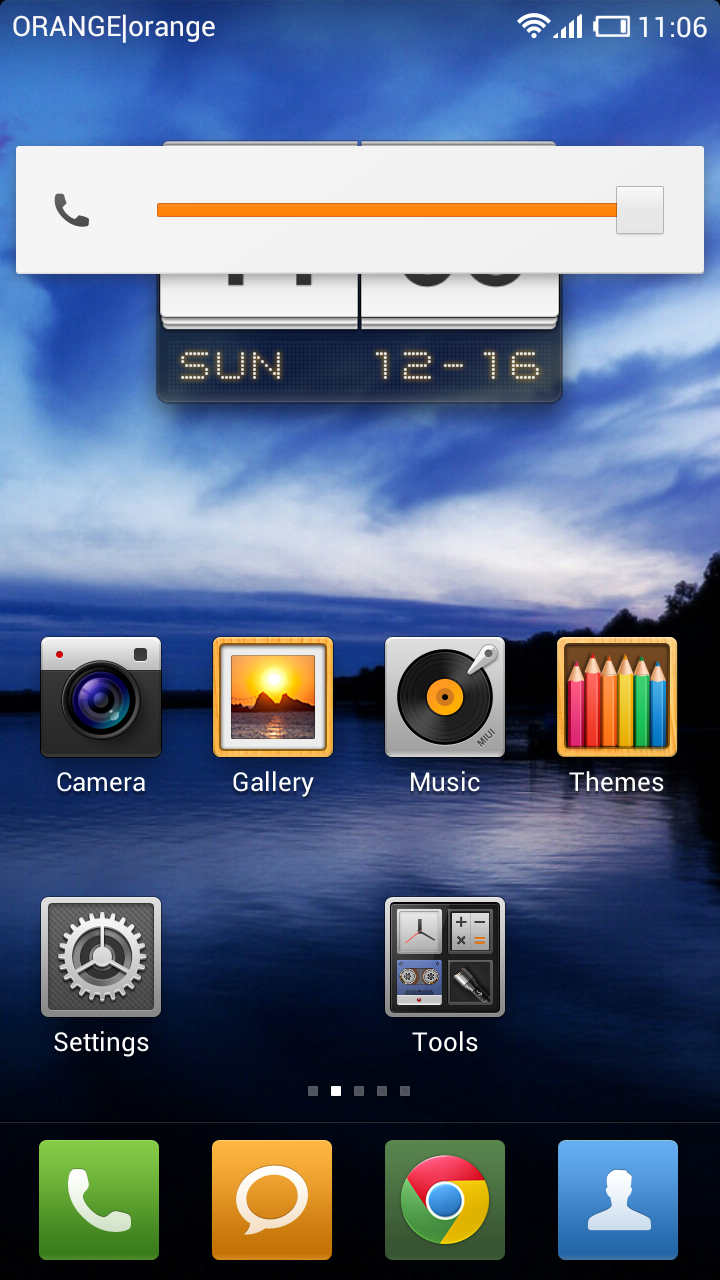Open the Contacts app in dock
Image resolution: width=720 pixels, height=1280 pixels.
click(x=618, y=1200)
